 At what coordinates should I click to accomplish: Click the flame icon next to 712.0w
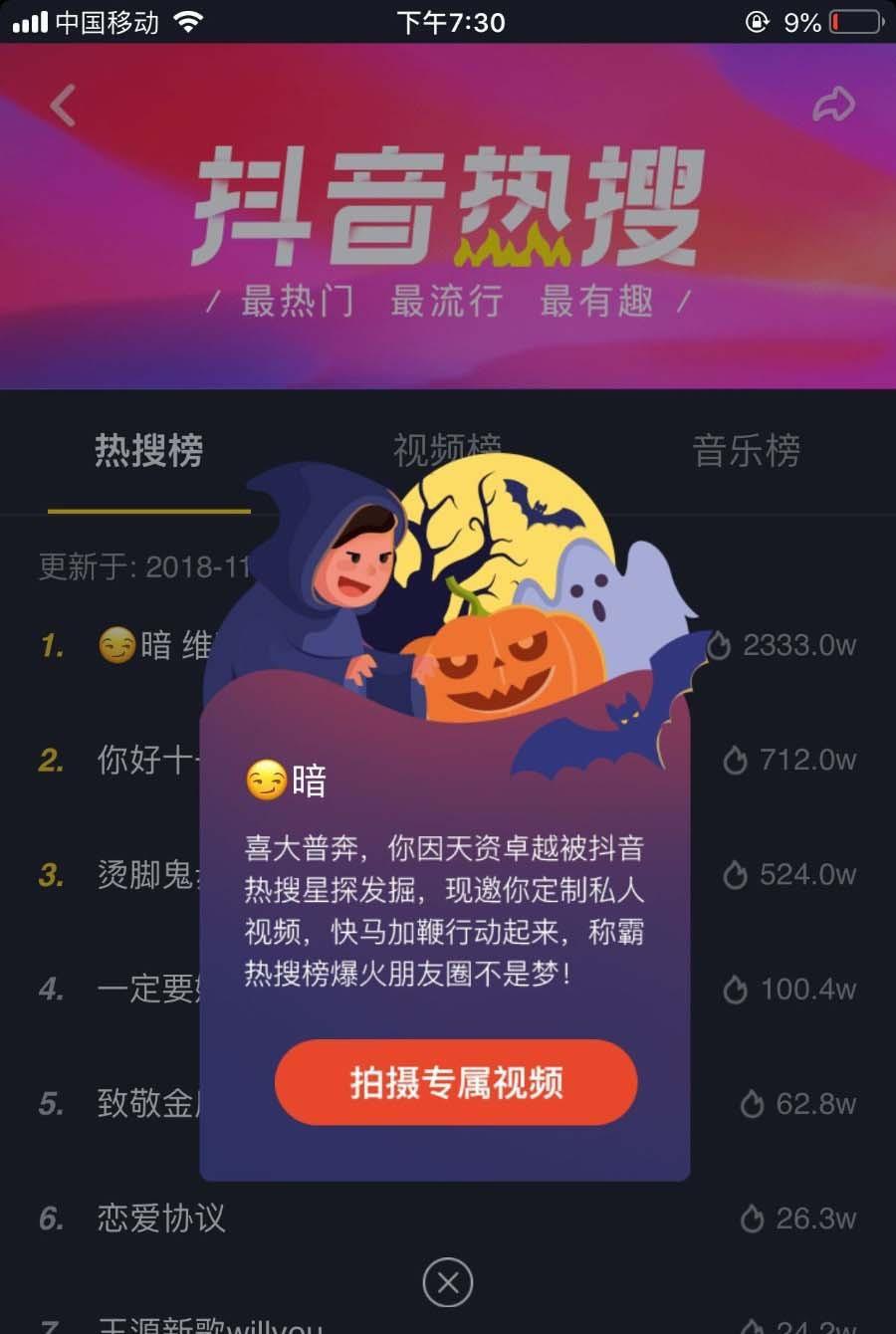point(736,760)
